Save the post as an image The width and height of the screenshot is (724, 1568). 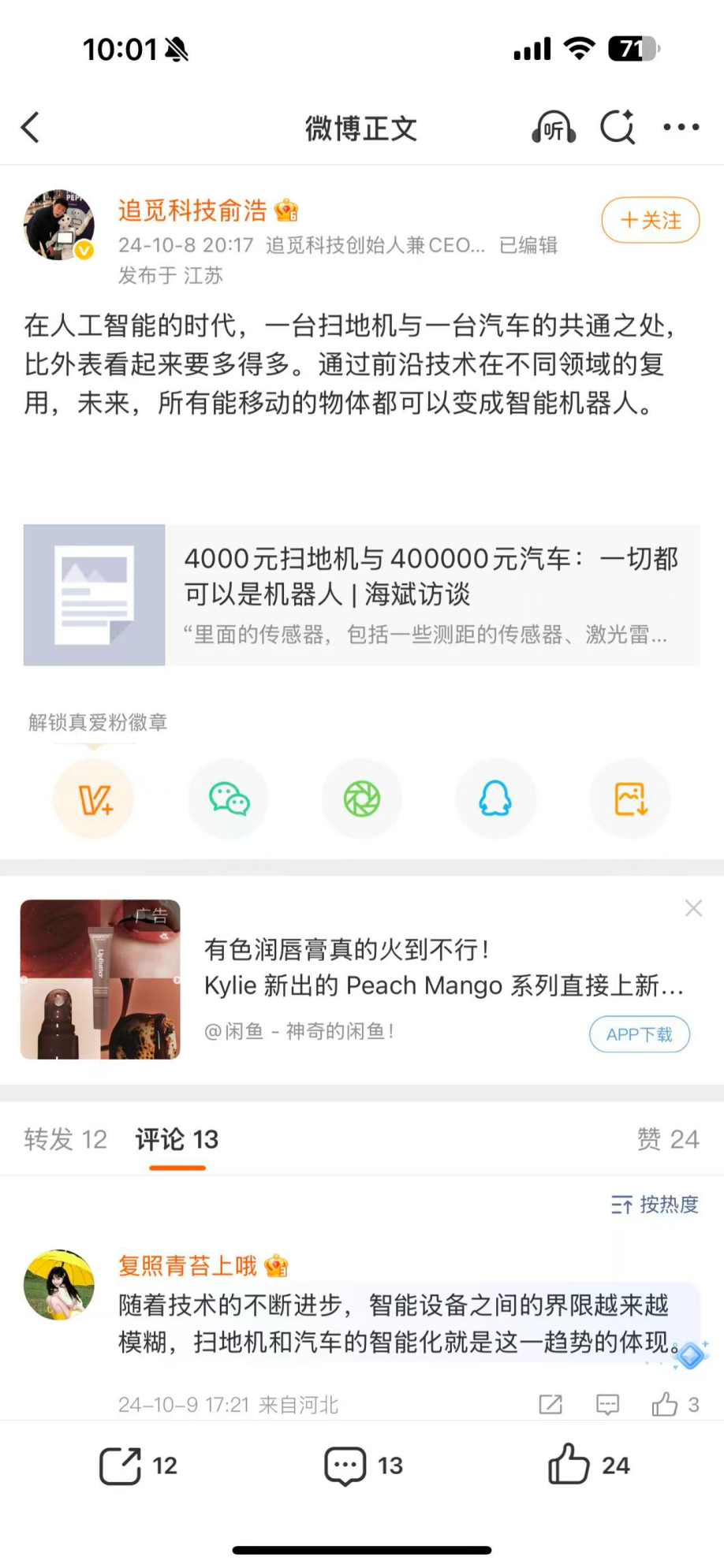pos(630,799)
